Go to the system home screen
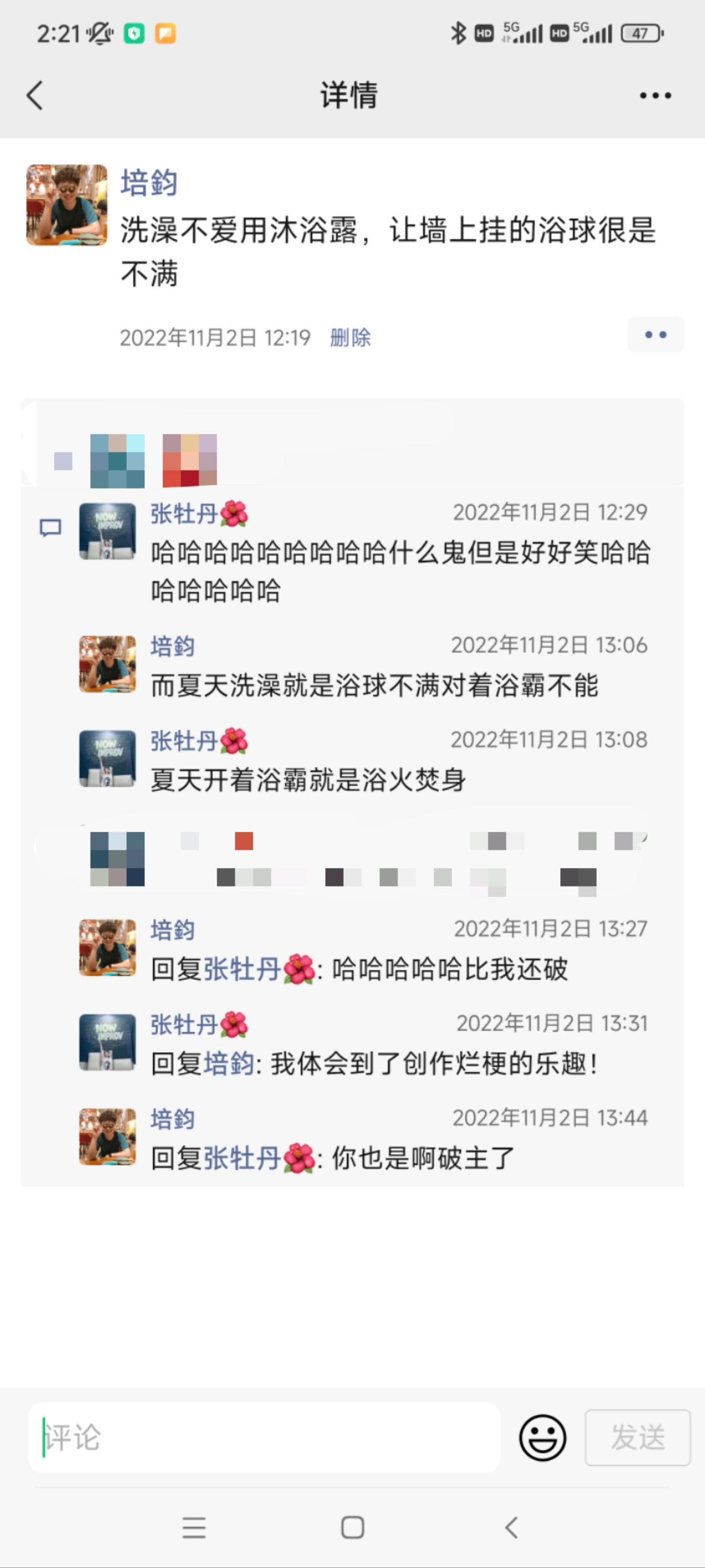705x1568 pixels. tap(352, 1527)
